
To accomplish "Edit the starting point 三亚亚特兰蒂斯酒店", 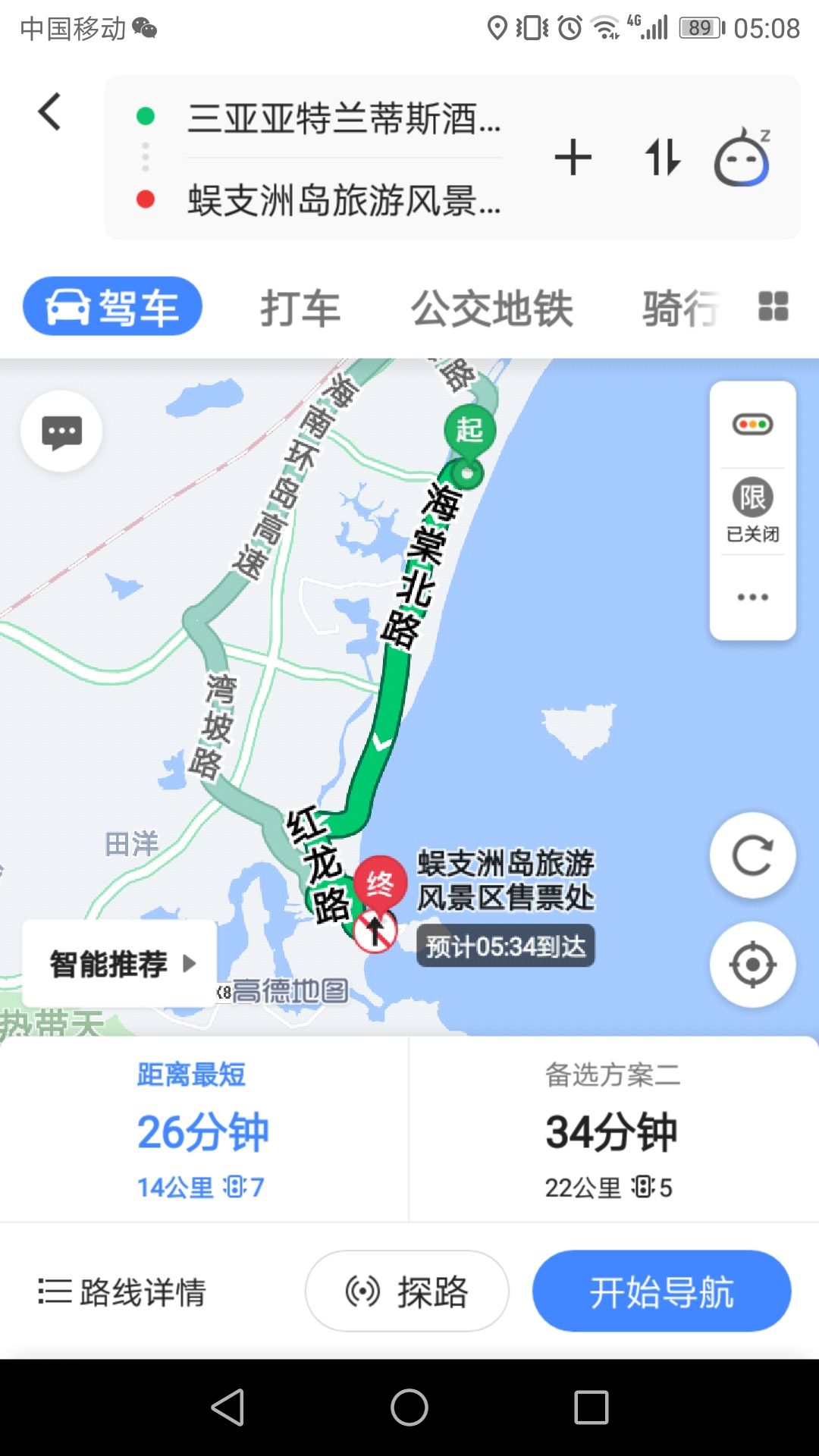I will pyautogui.click(x=344, y=118).
